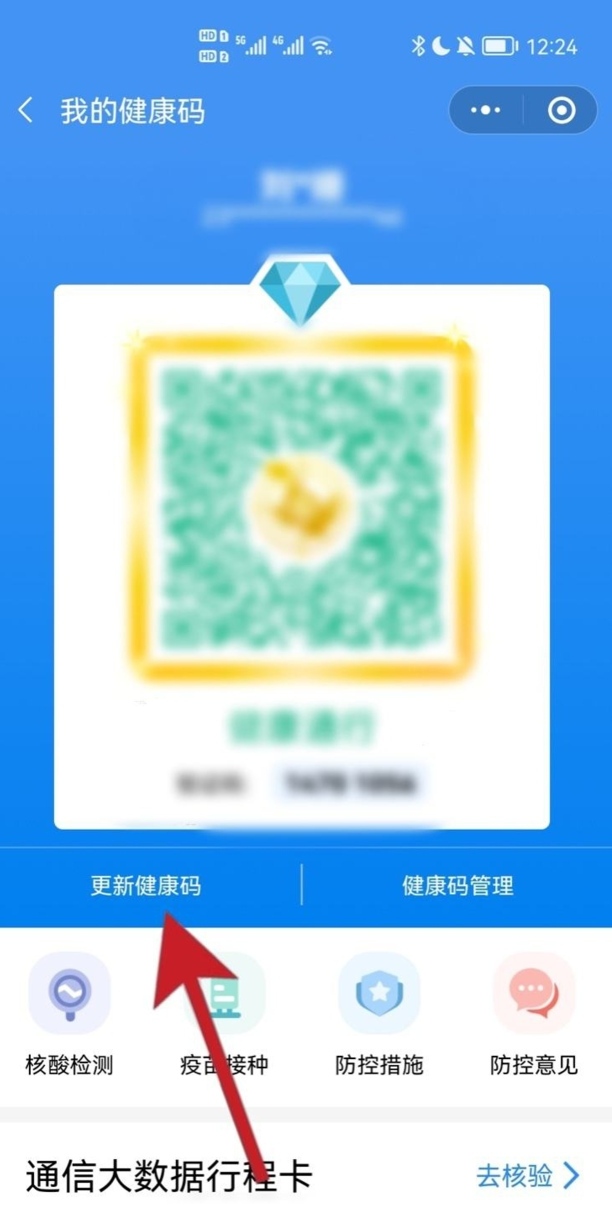Close the mini program with circle button
Screen dimensions: 612x1206
coord(562,110)
